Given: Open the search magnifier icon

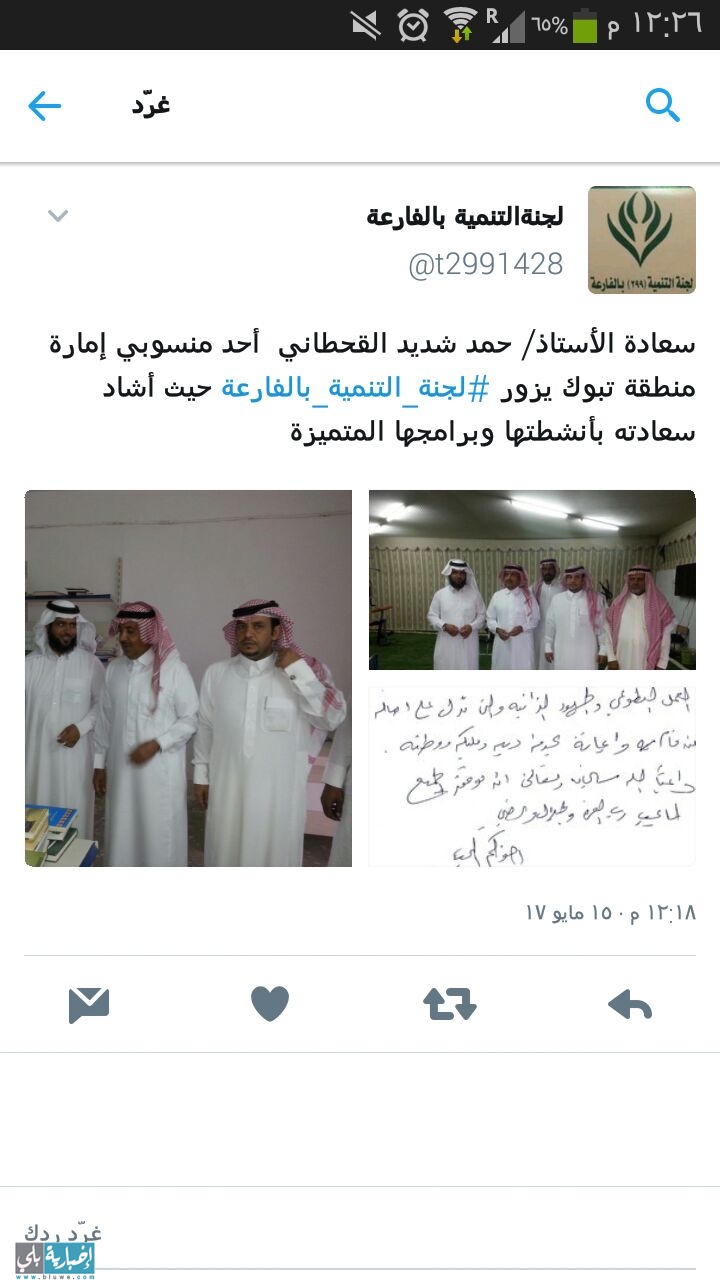Looking at the screenshot, I should pos(662,104).
